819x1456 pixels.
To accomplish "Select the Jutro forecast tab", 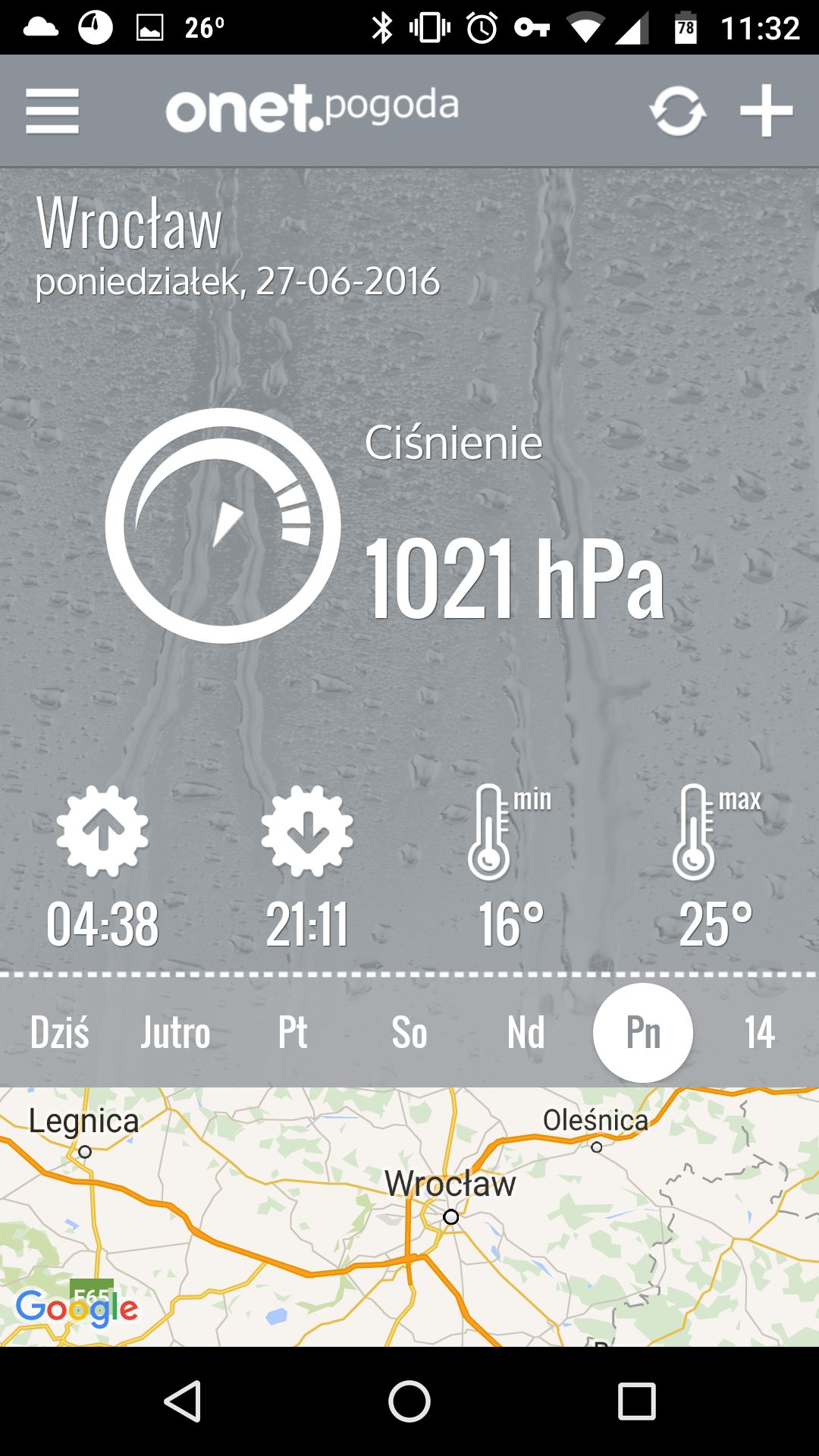I will pyautogui.click(x=175, y=1033).
